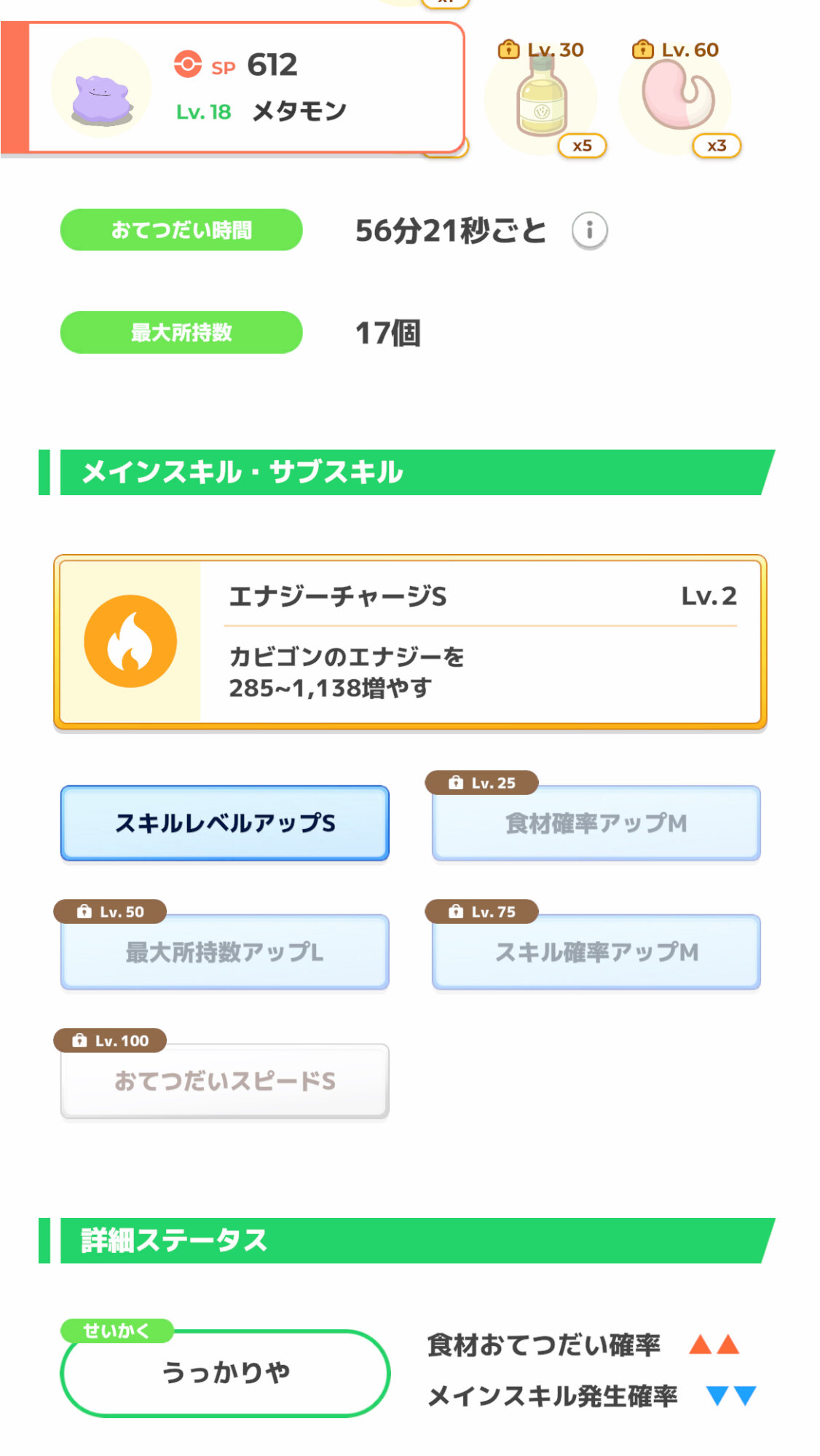Tap the Lv. 30 locked oil ingredient
820x1456 pixels.
pyautogui.click(x=543, y=97)
